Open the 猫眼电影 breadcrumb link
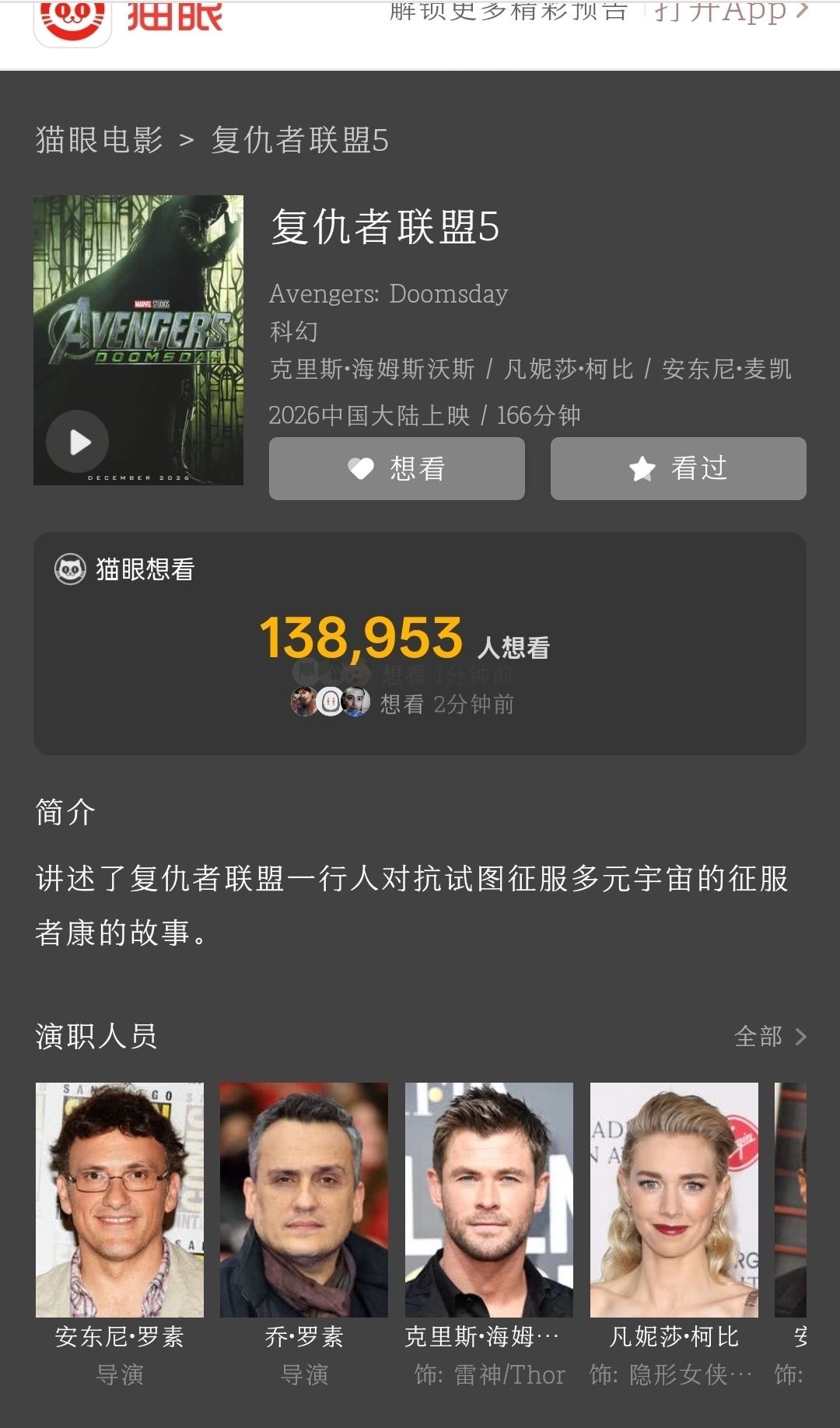Screen dimensions: 840x1428 (x=100, y=140)
